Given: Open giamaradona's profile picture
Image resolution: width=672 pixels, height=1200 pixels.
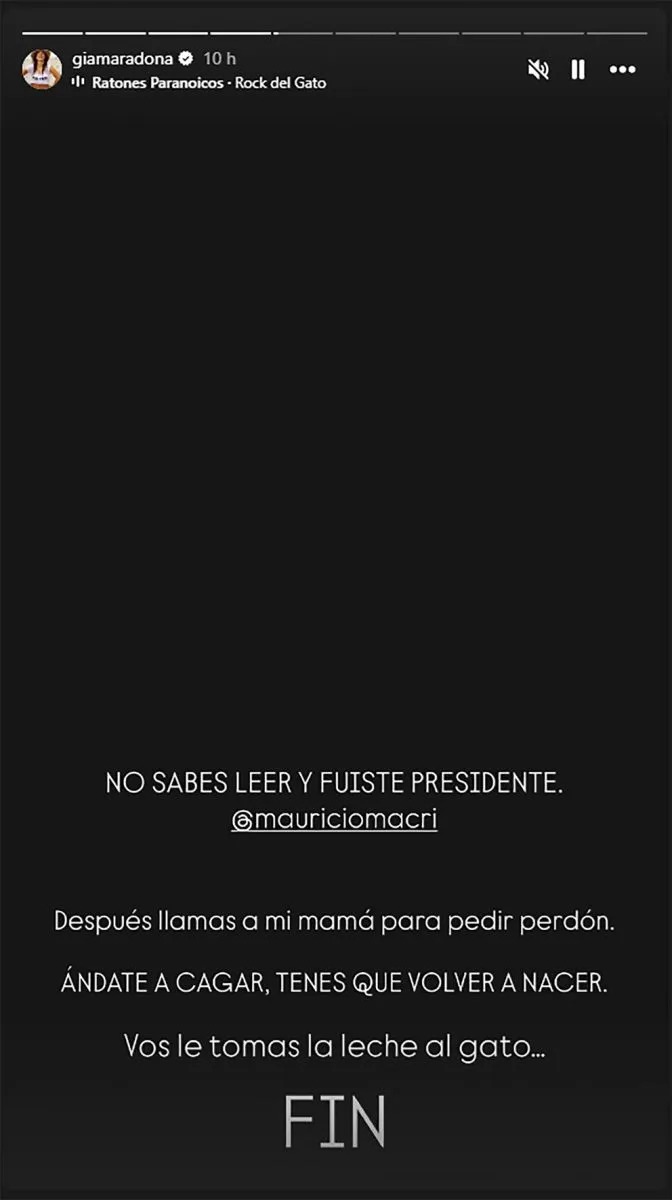Looking at the screenshot, I should click(42, 69).
